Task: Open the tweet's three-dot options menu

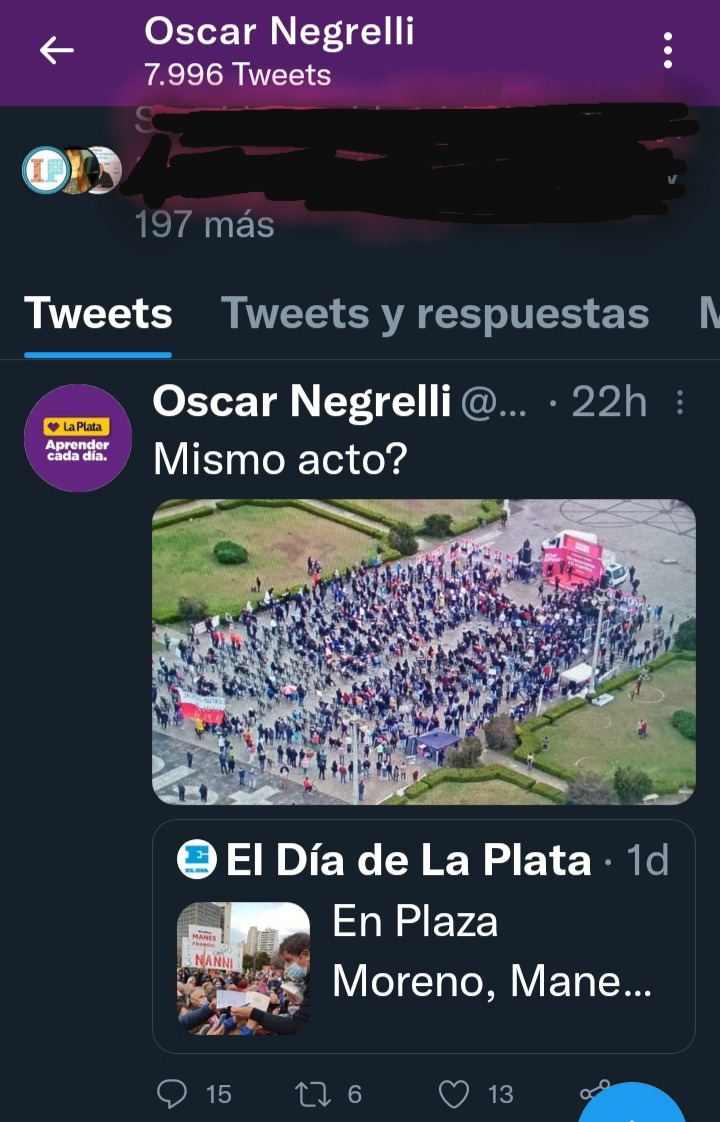Action: [681, 403]
